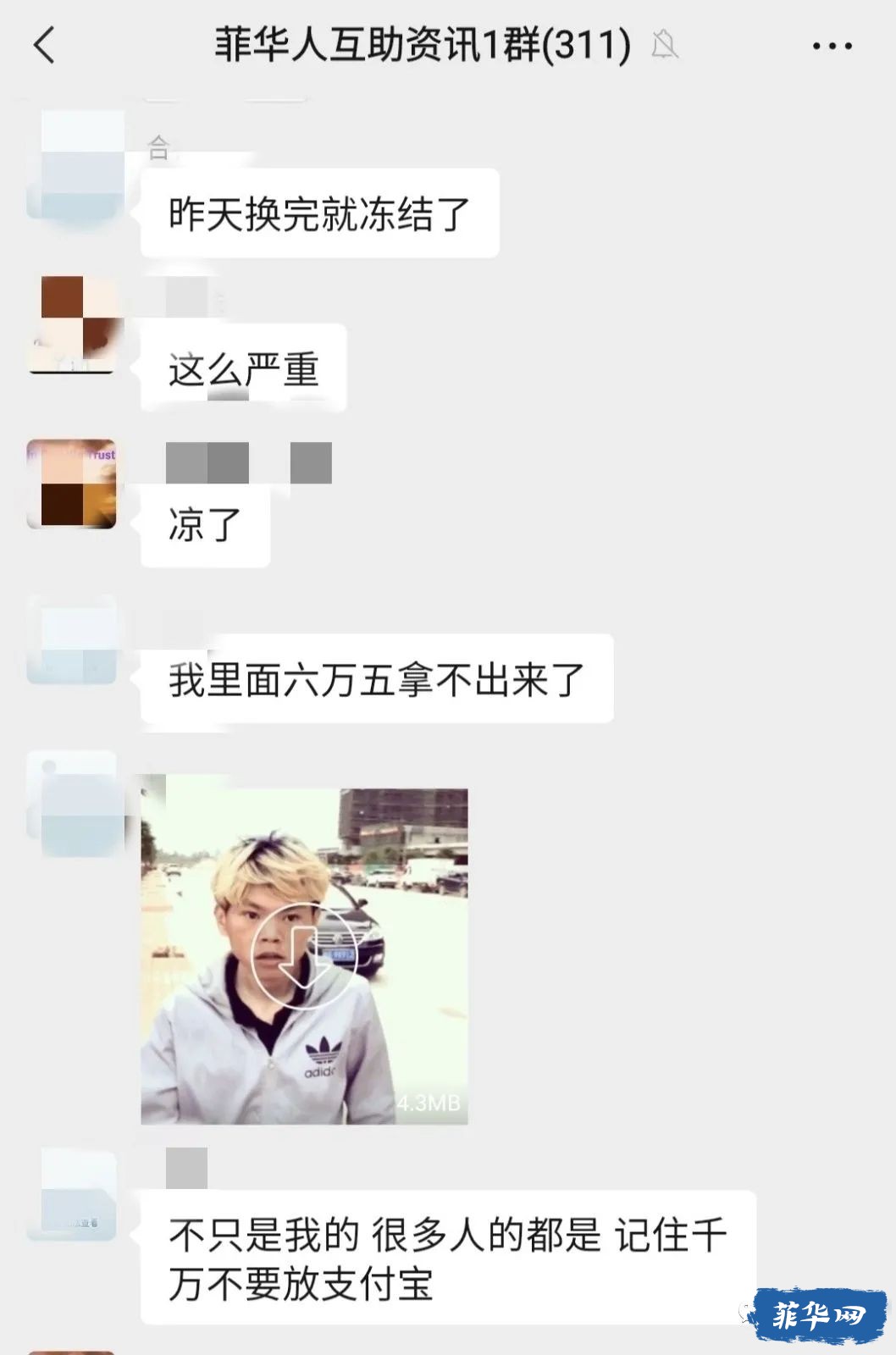Open group chat info via three-dots menu

(832, 46)
